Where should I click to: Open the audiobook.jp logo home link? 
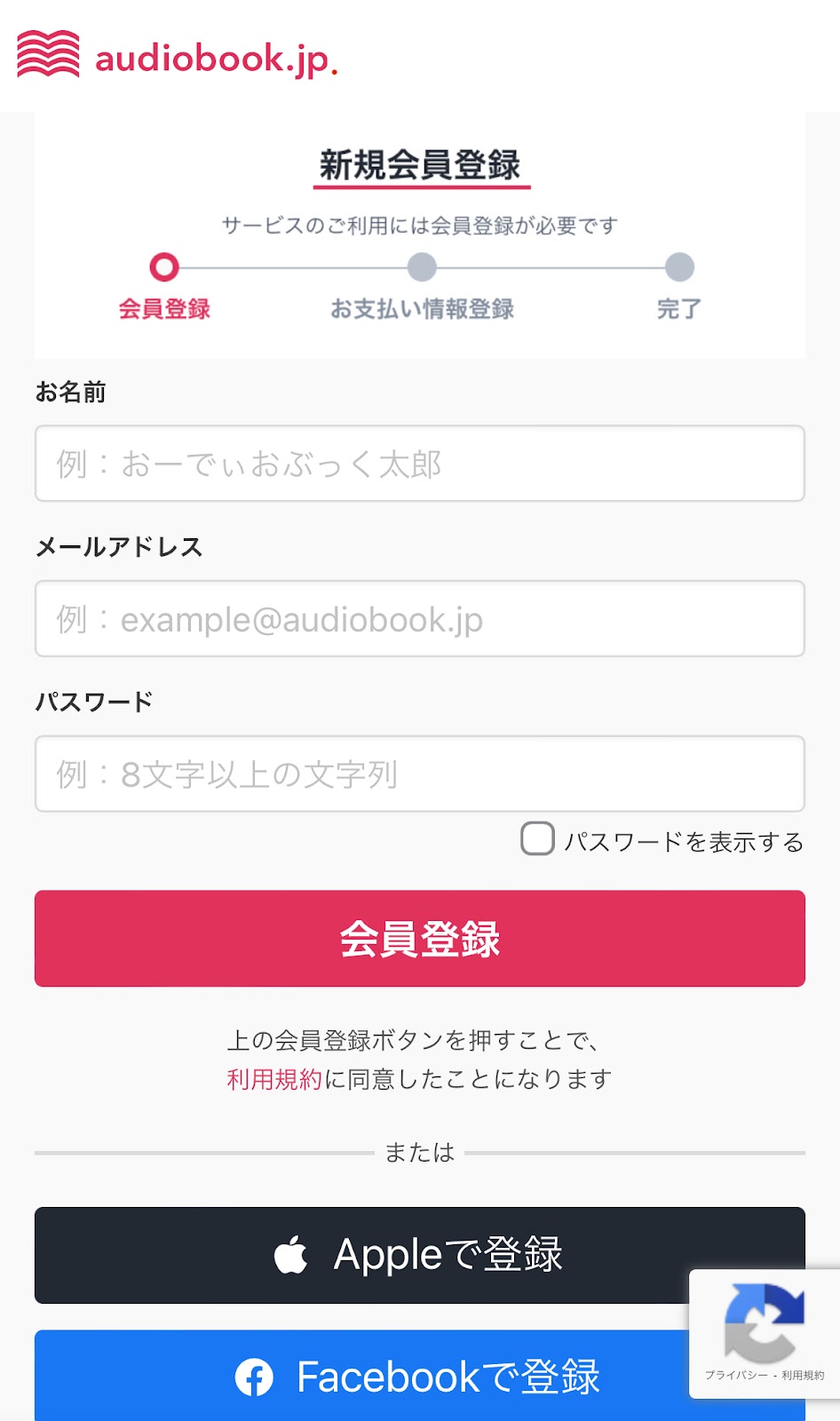tap(178, 57)
